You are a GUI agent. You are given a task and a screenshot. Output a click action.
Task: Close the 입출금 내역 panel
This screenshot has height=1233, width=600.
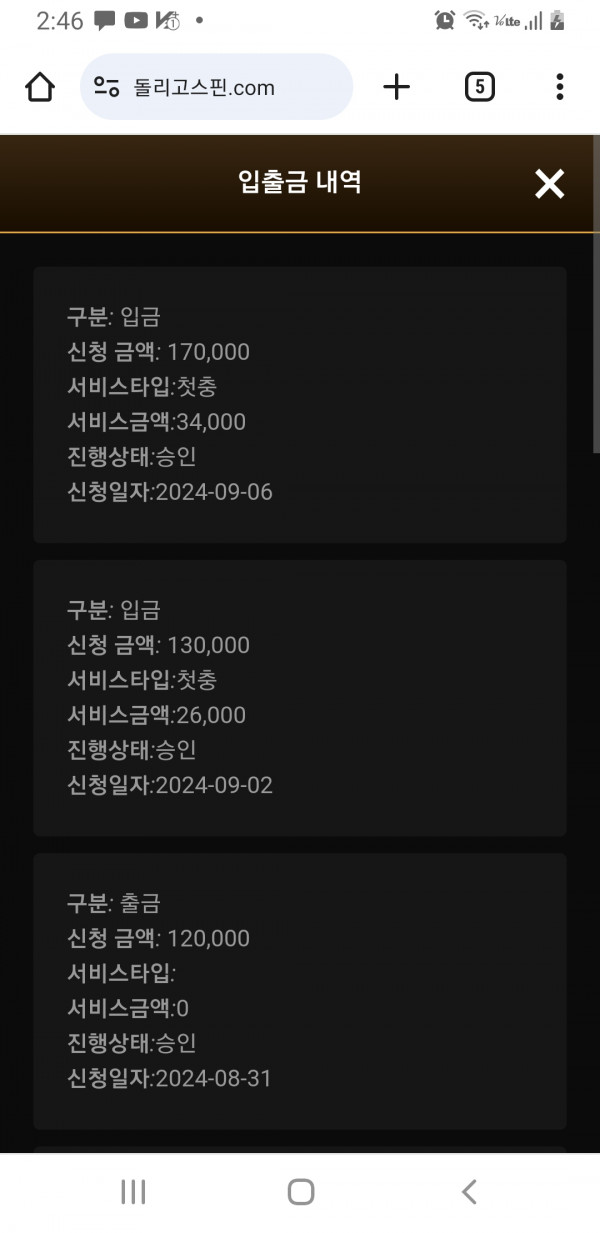point(549,184)
